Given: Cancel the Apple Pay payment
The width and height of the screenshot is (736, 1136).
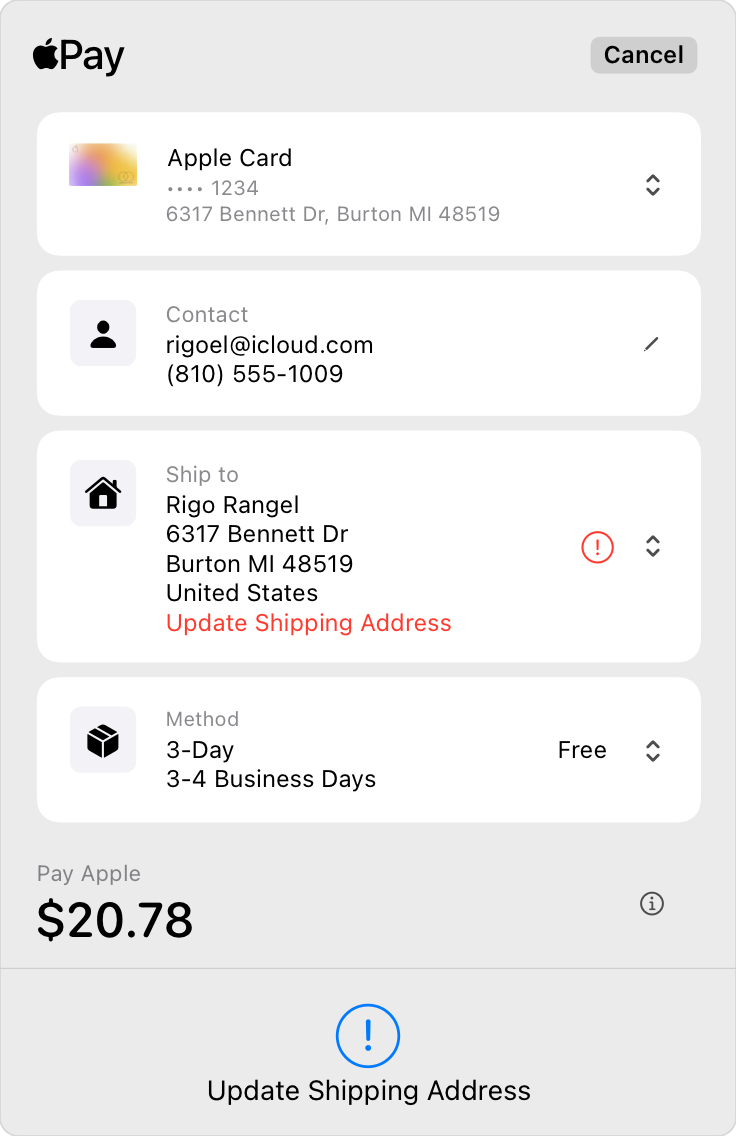Looking at the screenshot, I should pyautogui.click(x=643, y=55).
